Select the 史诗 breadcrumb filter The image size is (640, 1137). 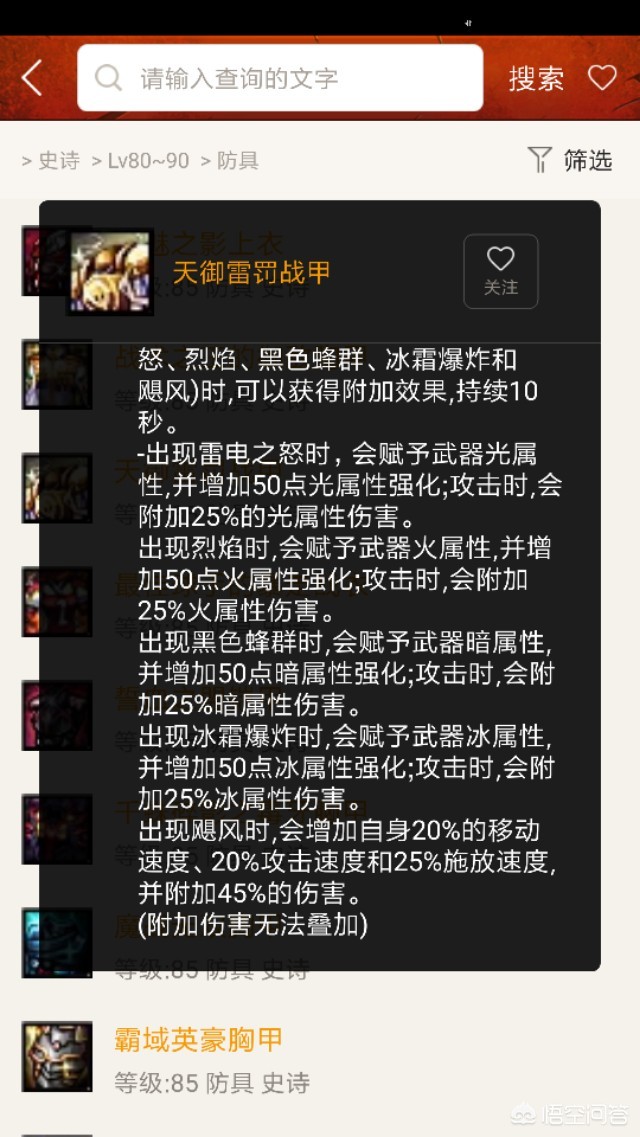[58, 160]
